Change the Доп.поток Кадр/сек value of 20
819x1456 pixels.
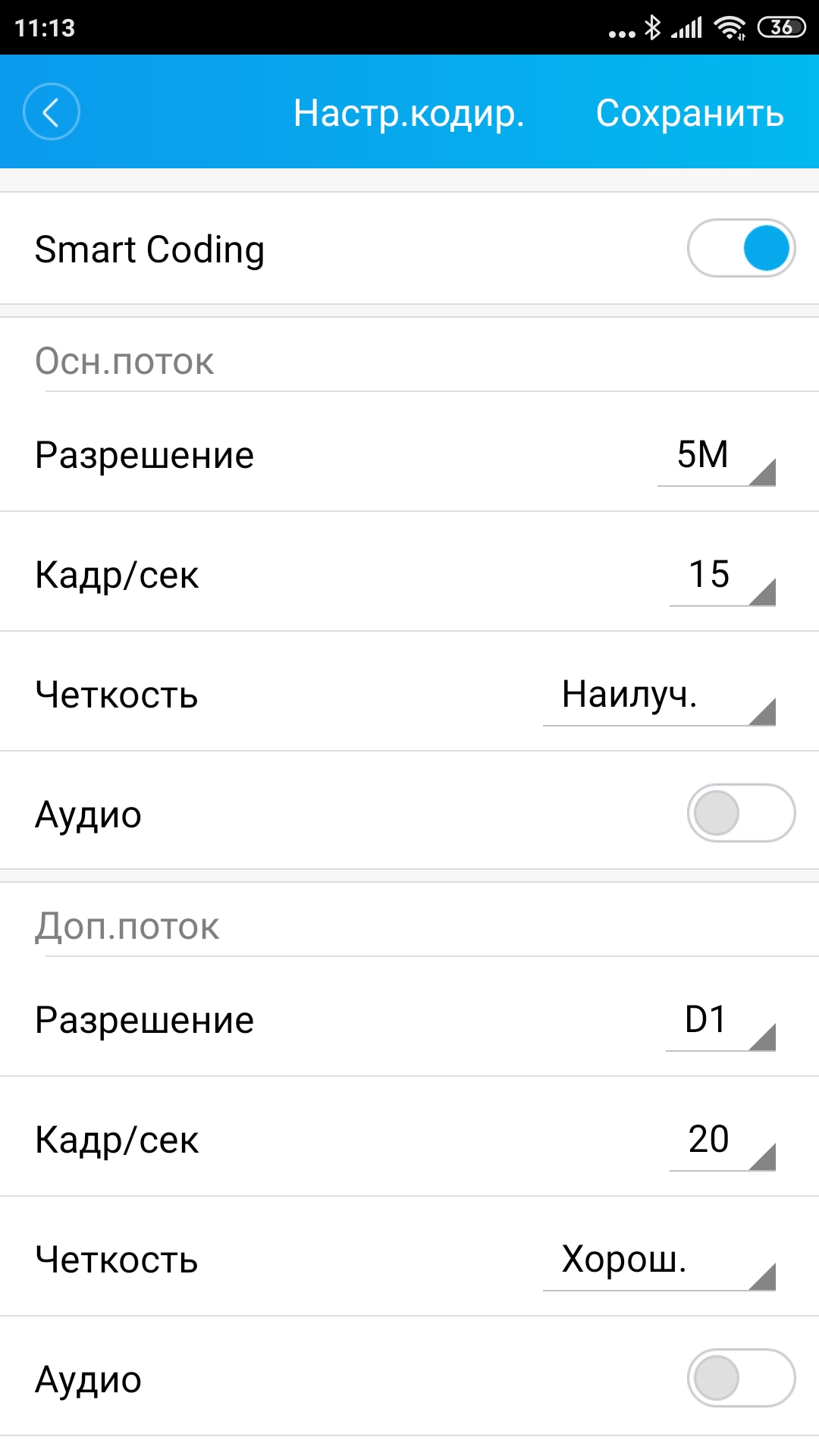[721, 1141]
